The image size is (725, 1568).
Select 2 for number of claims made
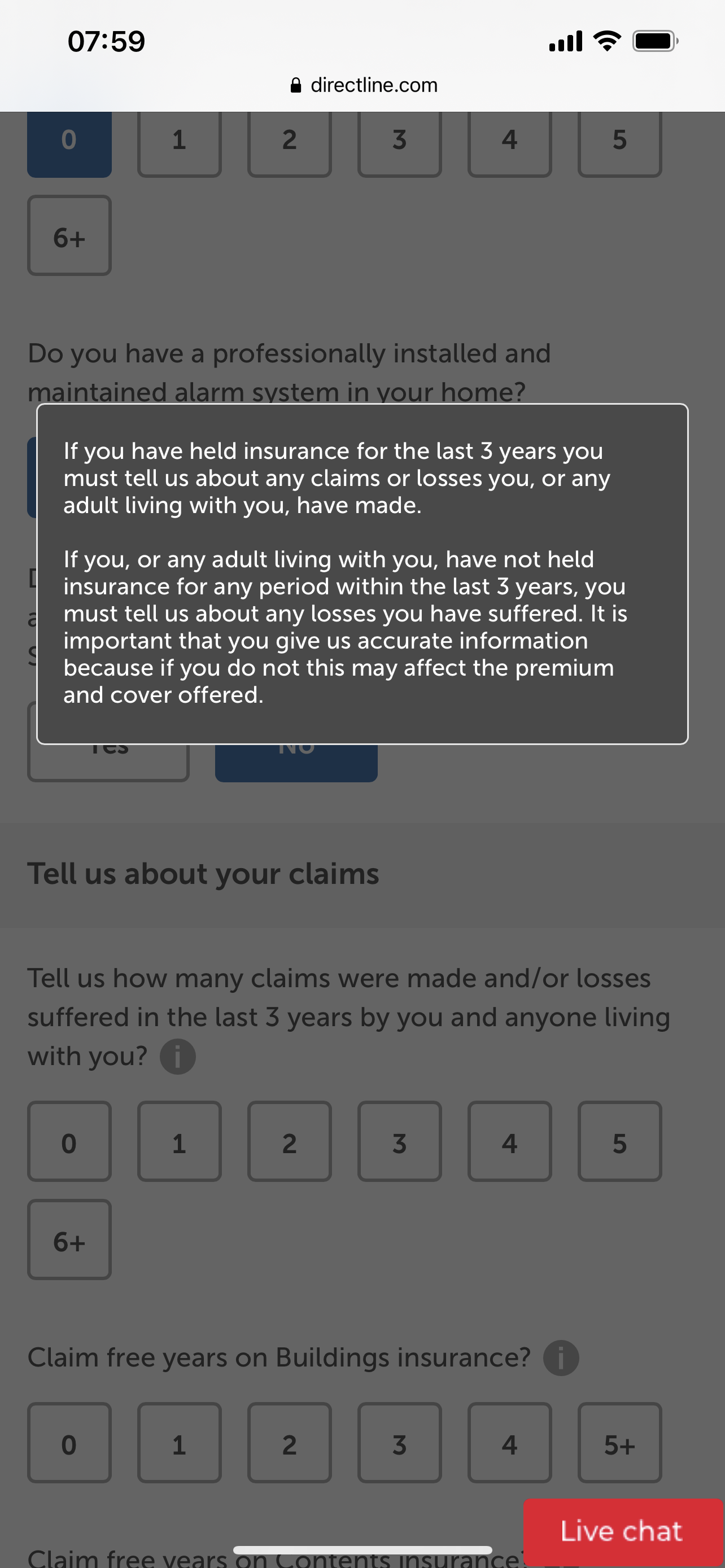coord(289,1141)
